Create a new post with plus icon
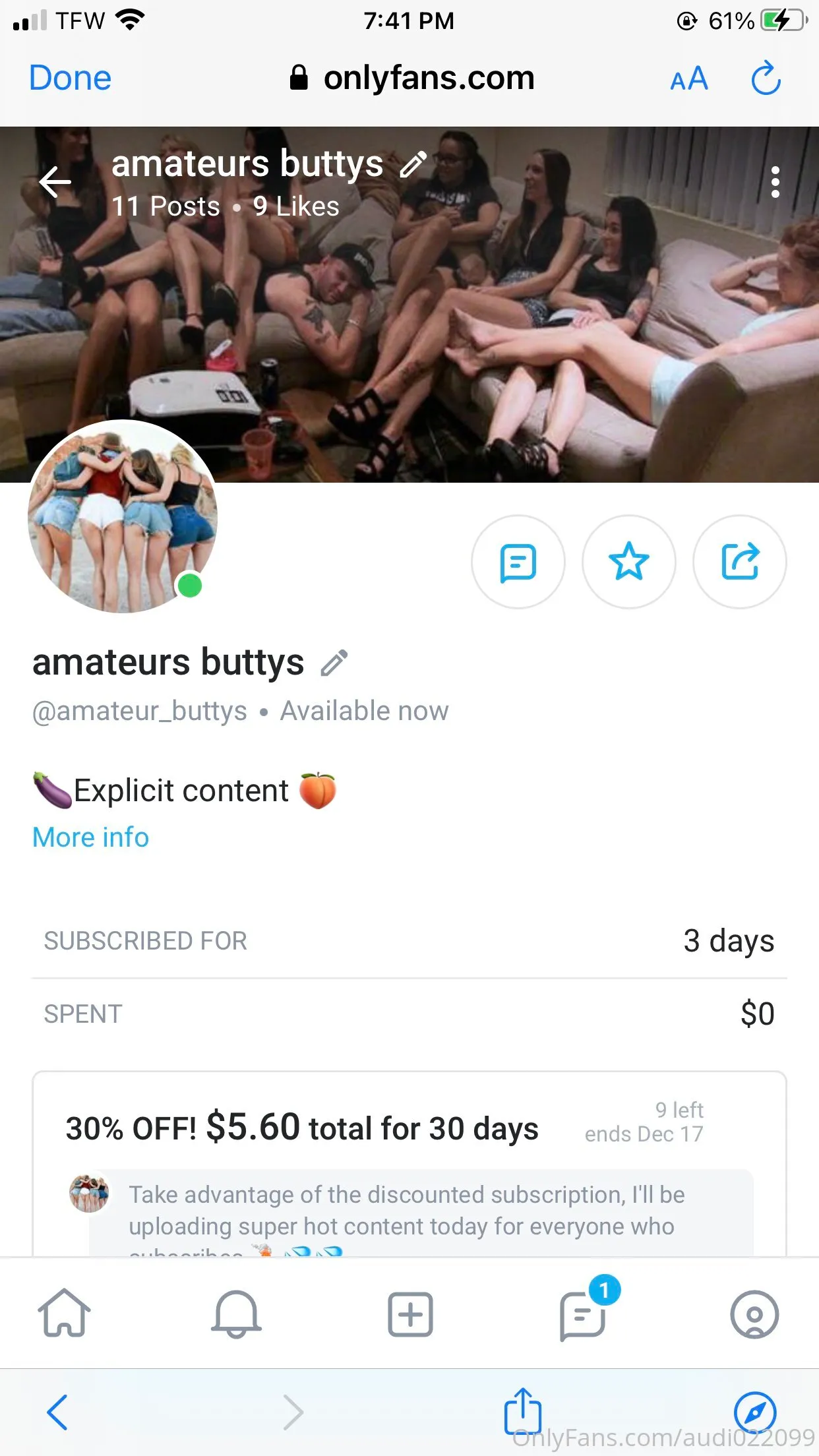Image resolution: width=819 pixels, height=1456 pixels. (409, 1315)
